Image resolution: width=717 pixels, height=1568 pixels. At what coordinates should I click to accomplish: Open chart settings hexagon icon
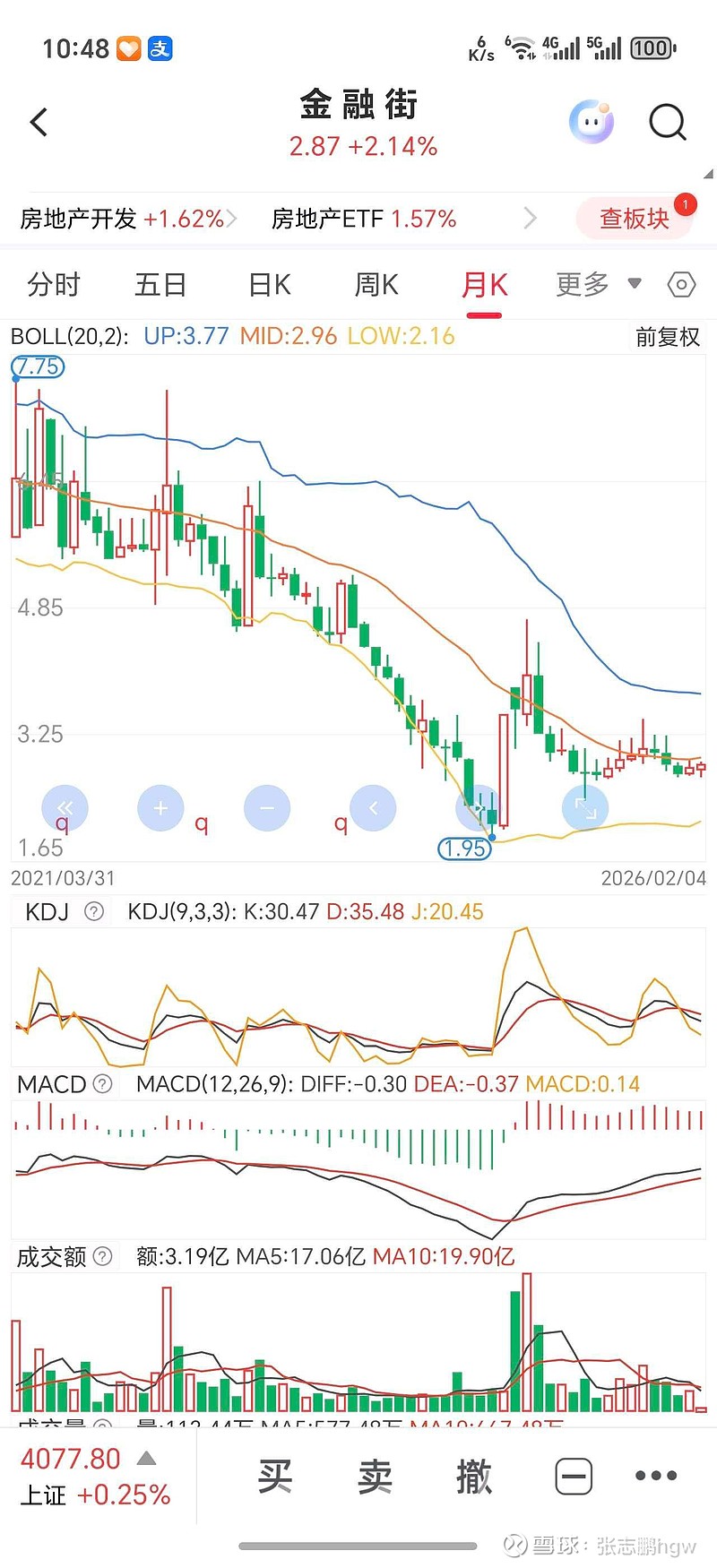[681, 285]
